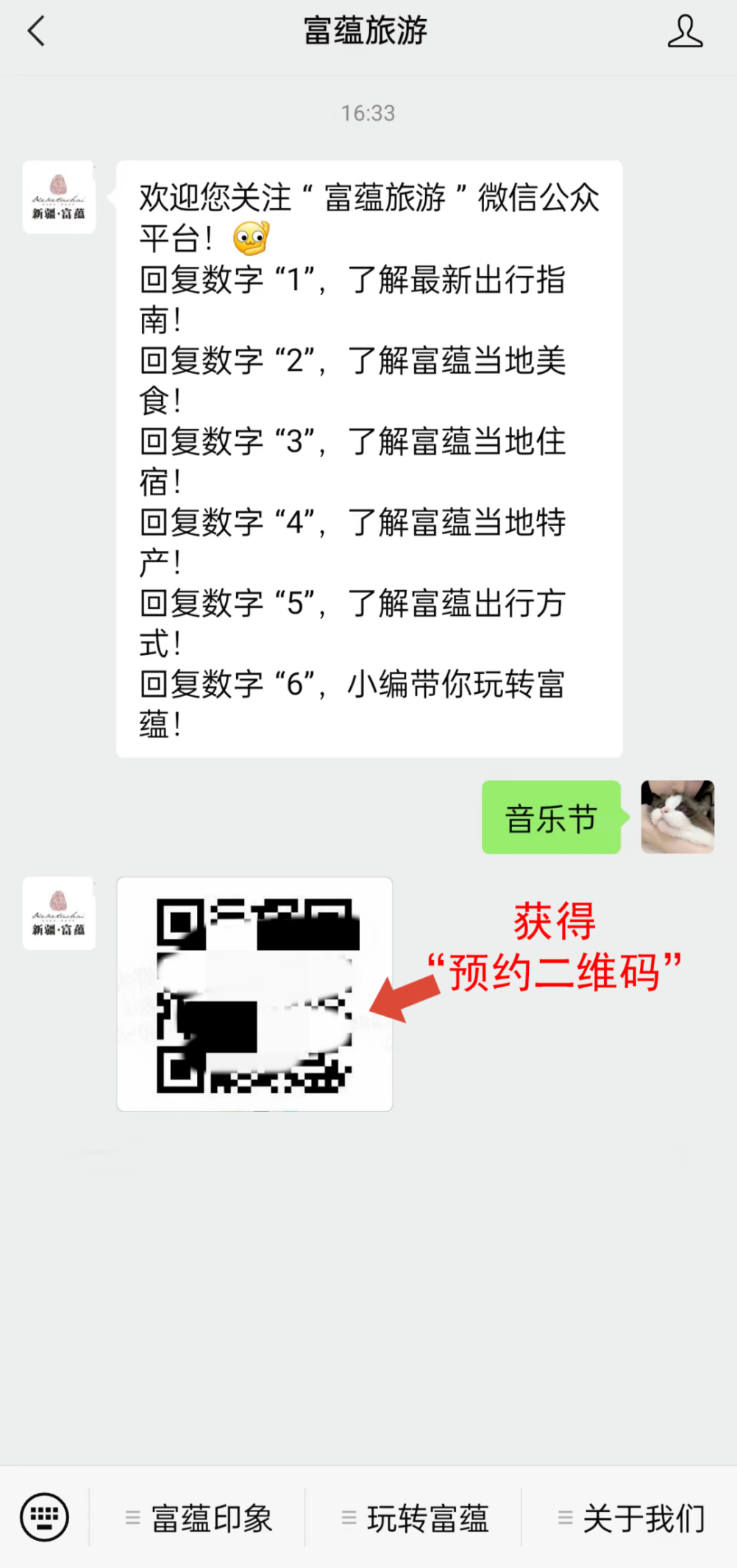This screenshot has width=737, height=1568.
Task: Open the account profile icon
Action: 685,32
